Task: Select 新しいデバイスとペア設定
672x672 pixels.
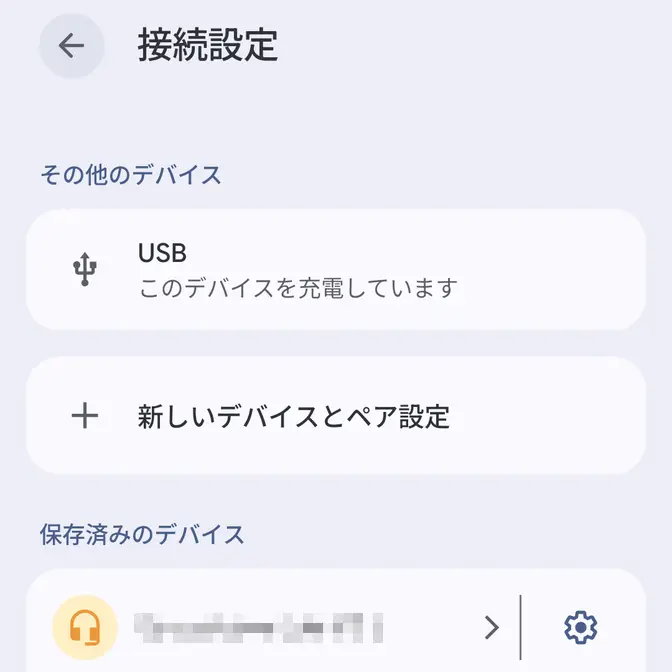Action: tap(335, 416)
